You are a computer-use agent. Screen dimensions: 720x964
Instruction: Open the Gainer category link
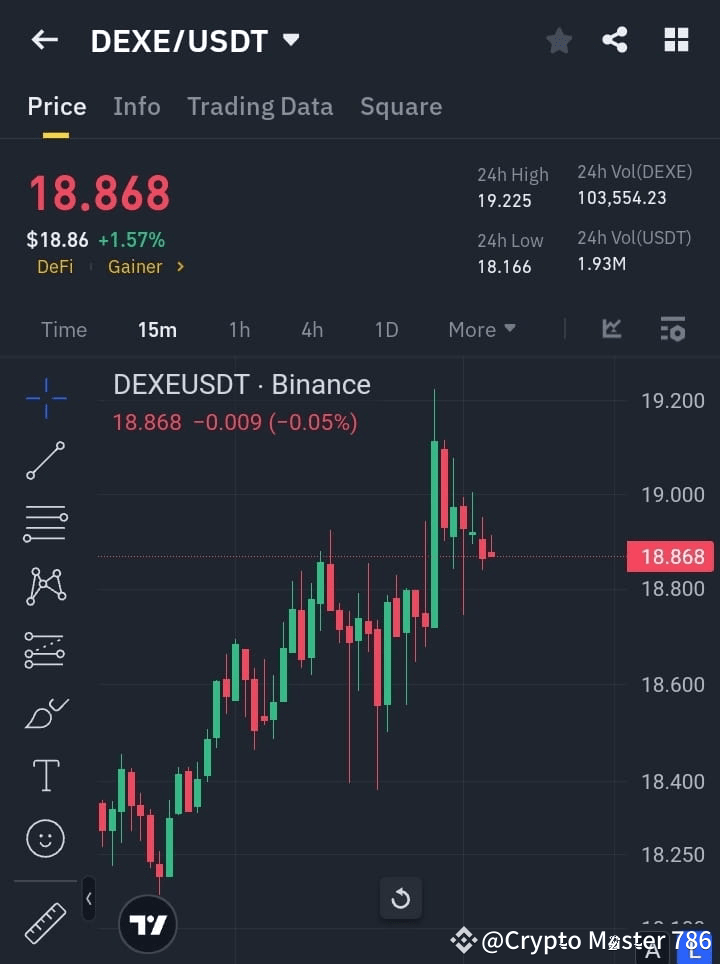coord(135,267)
